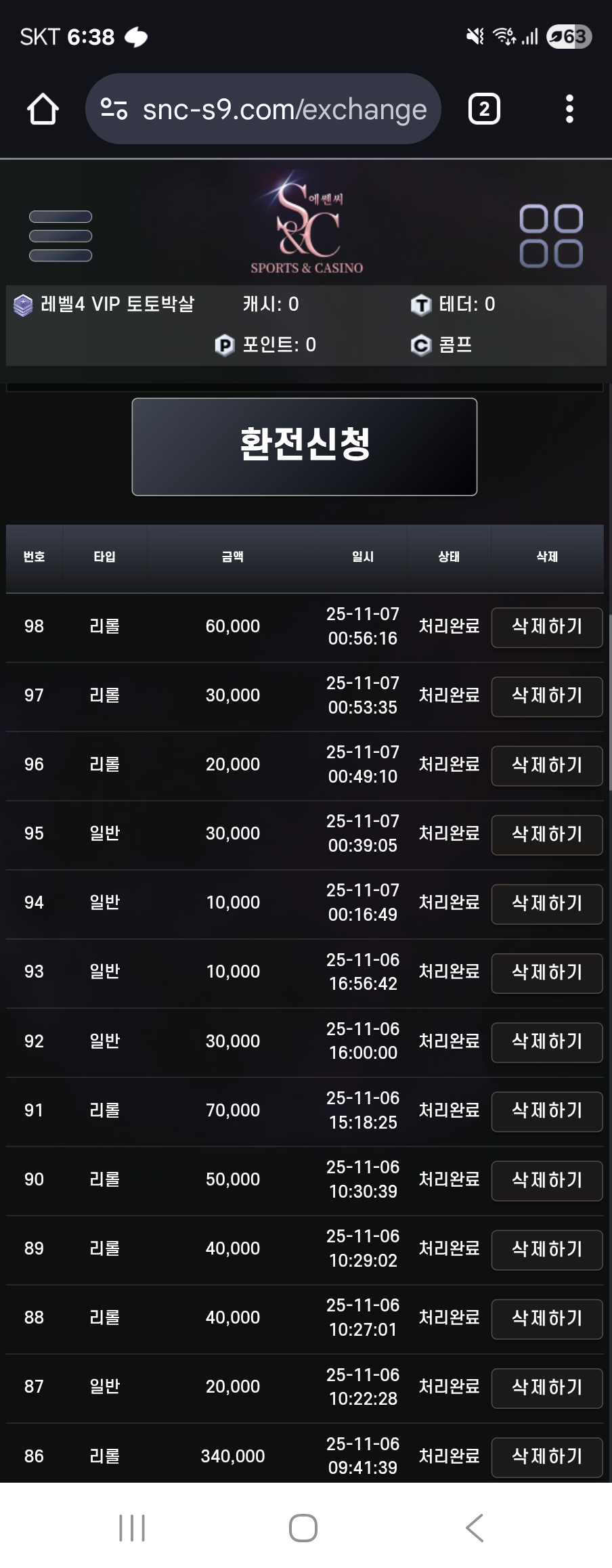Delete the 340,000 record number 86
The height and width of the screenshot is (1568, 612).
tap(546, 1456)
